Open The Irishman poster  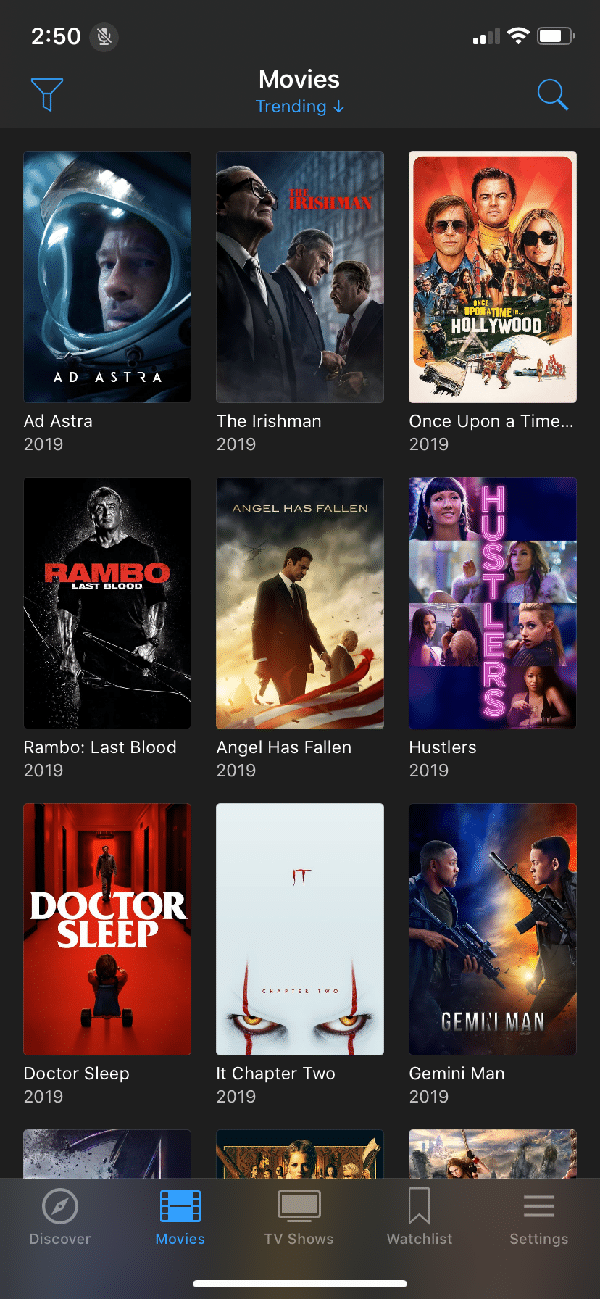tap(300, 277)
